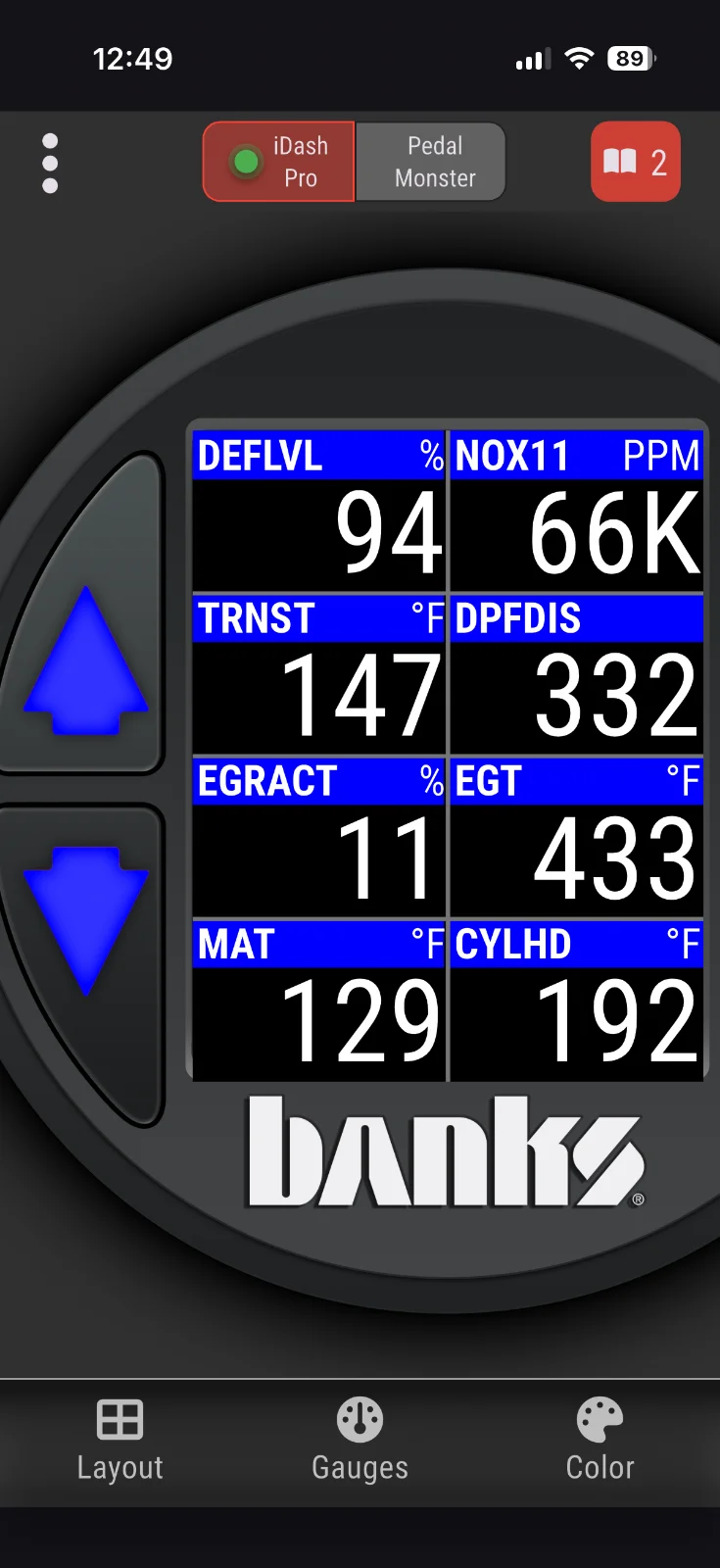Switch to the Pedal Monster tab
The height and width of the screenshot is (1568, 720).
(432, 162)
